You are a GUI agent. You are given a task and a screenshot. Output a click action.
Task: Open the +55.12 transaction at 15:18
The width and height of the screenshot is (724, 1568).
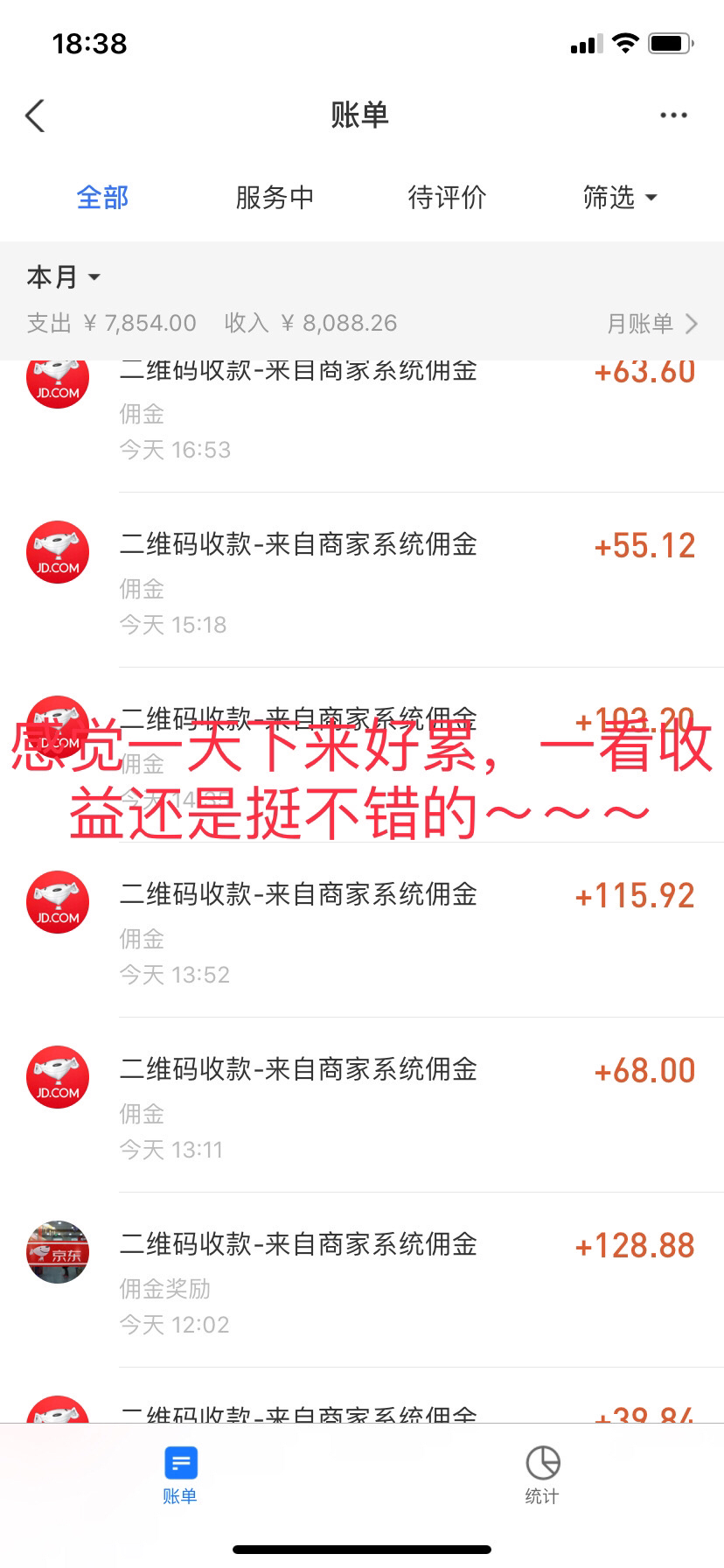[x=362, y=579]
